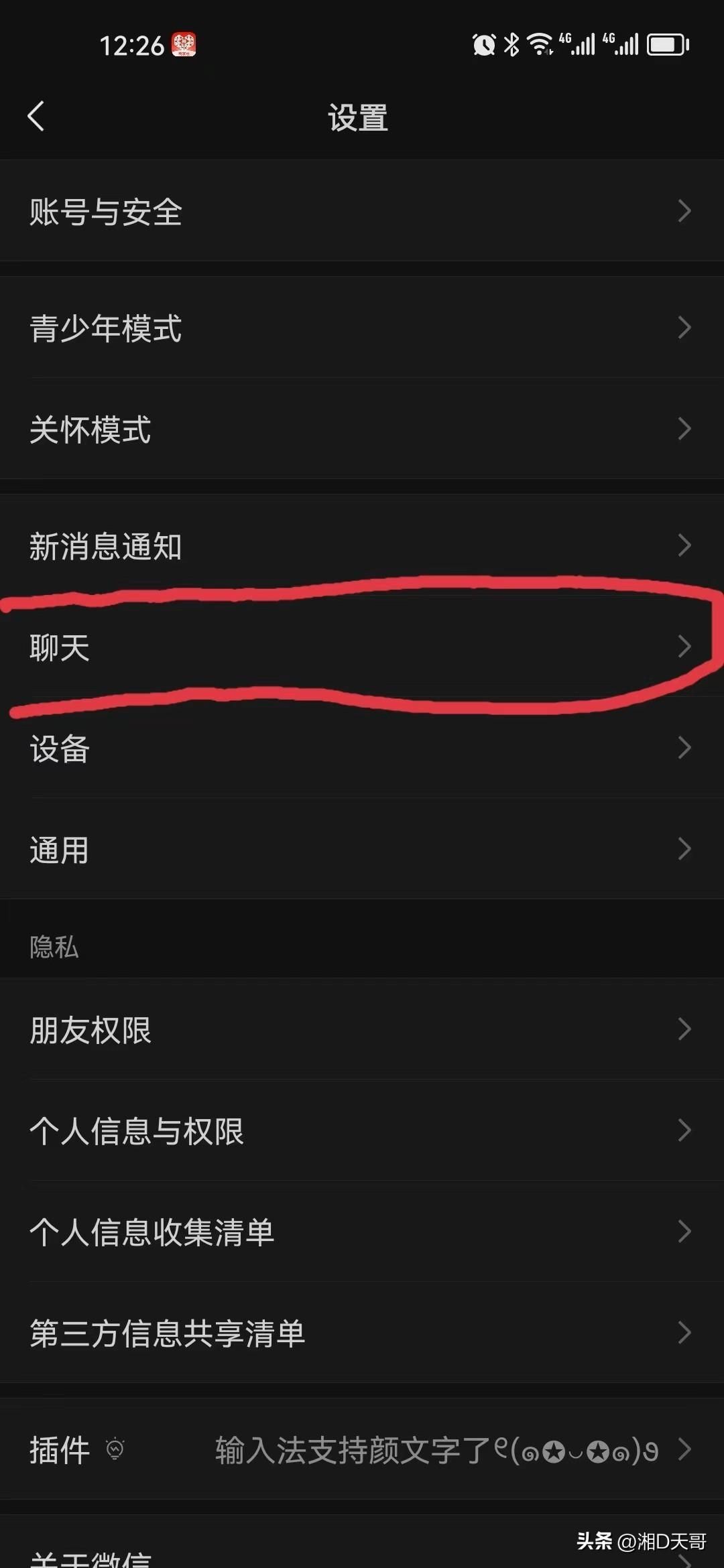Open 新消息通知 settings

pos(362,545)
